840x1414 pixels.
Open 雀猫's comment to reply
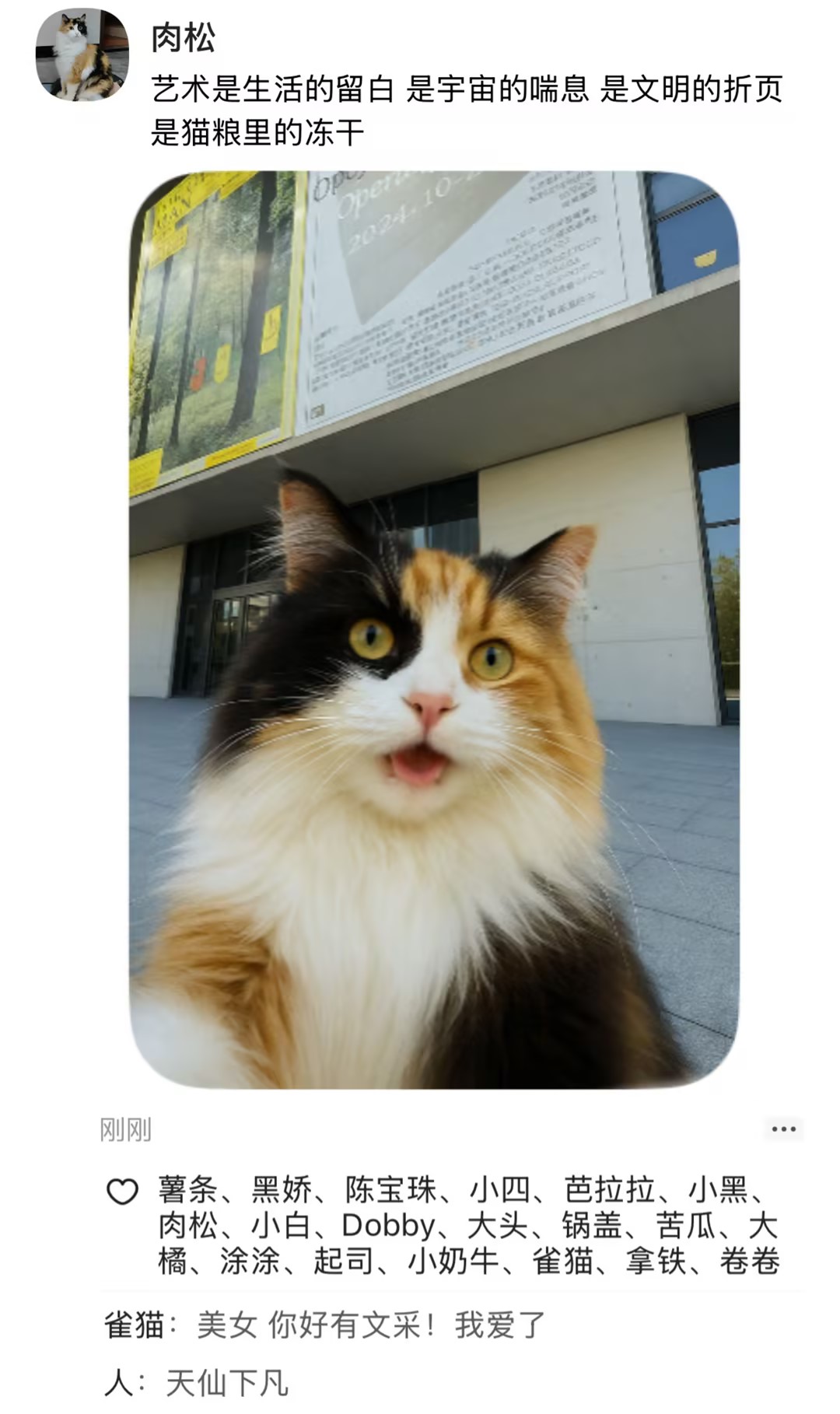click(x=325, y=1325)
